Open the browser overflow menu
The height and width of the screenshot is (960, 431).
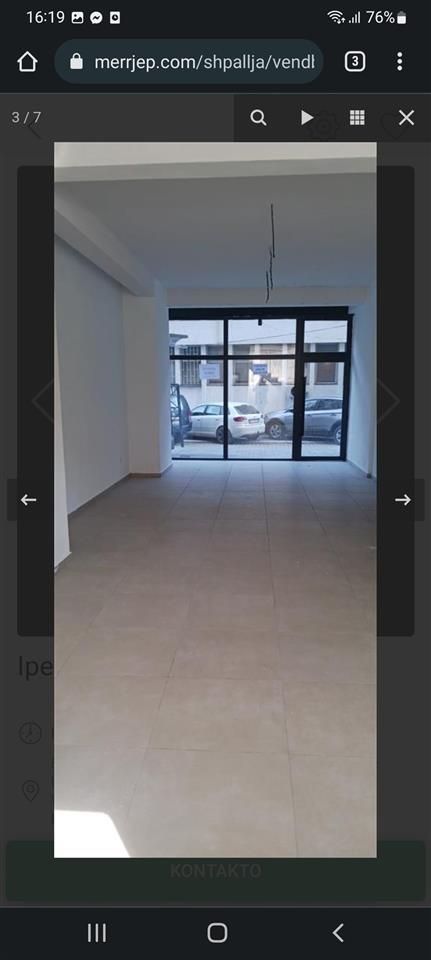pos(399,61)
